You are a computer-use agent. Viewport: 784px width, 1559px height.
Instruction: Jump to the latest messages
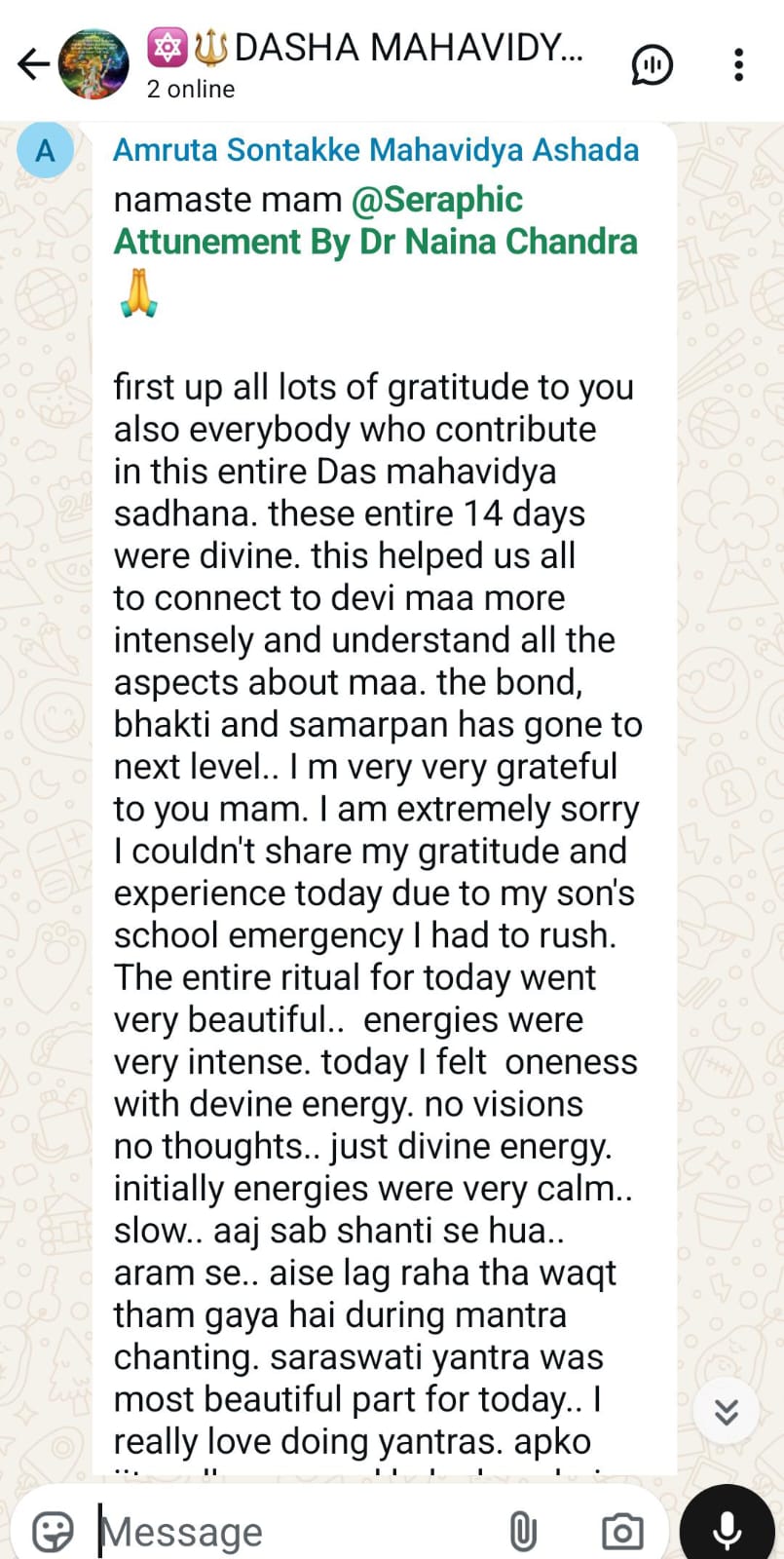[726, 1412]
